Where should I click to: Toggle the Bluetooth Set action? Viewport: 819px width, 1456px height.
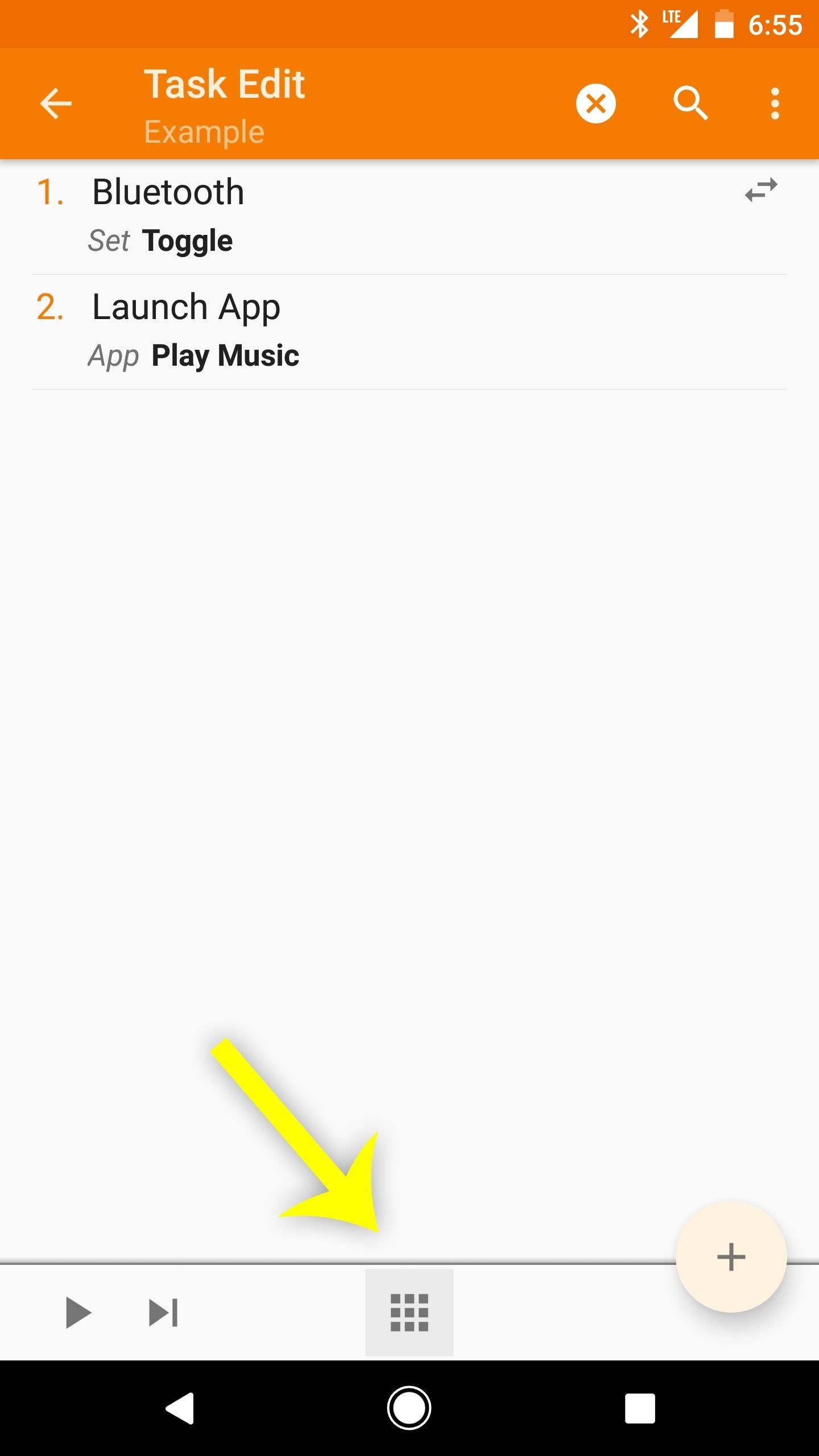(x=161, y=239)
